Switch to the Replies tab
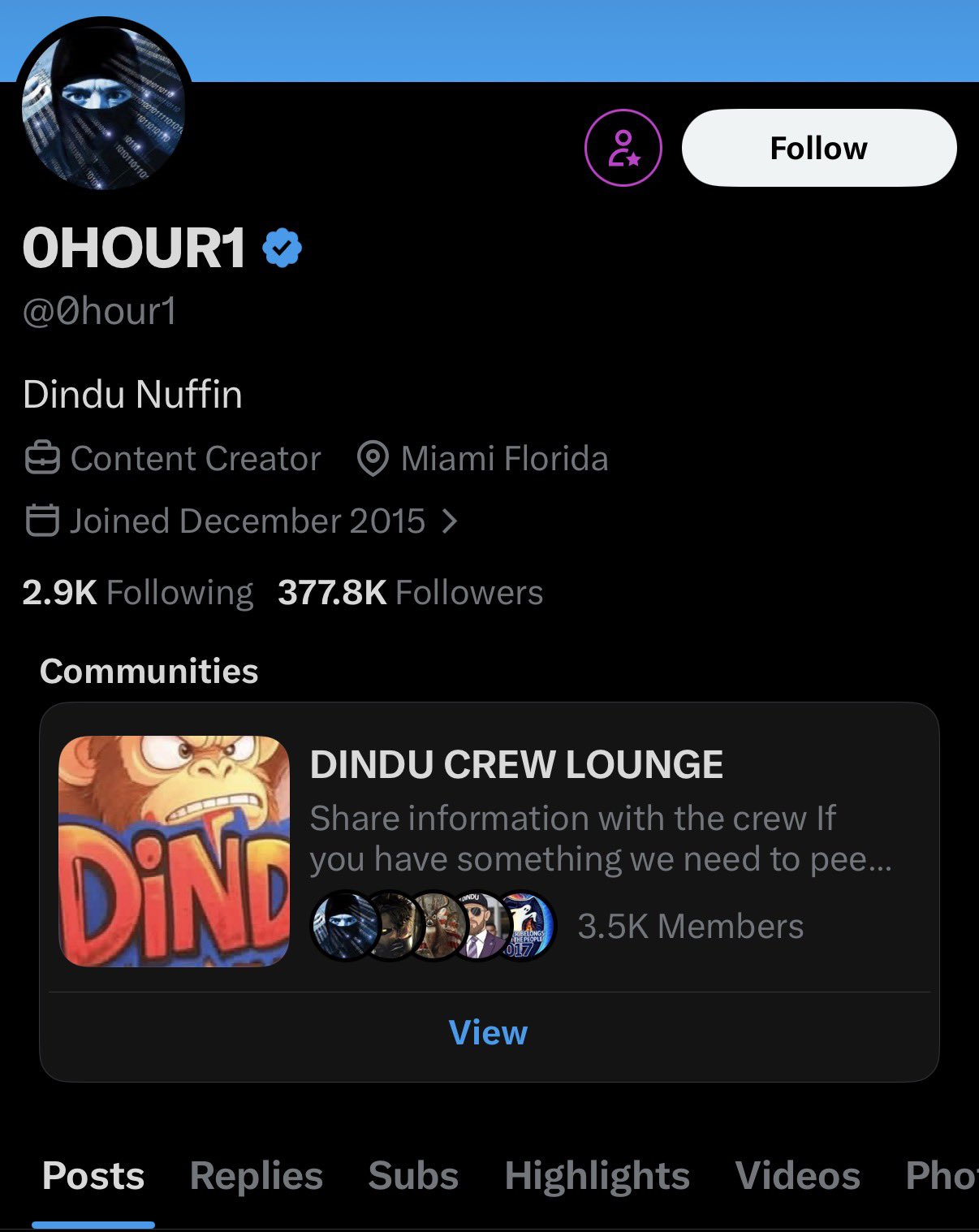Viewport: 979px width, 1232px height. [256, 1175]
